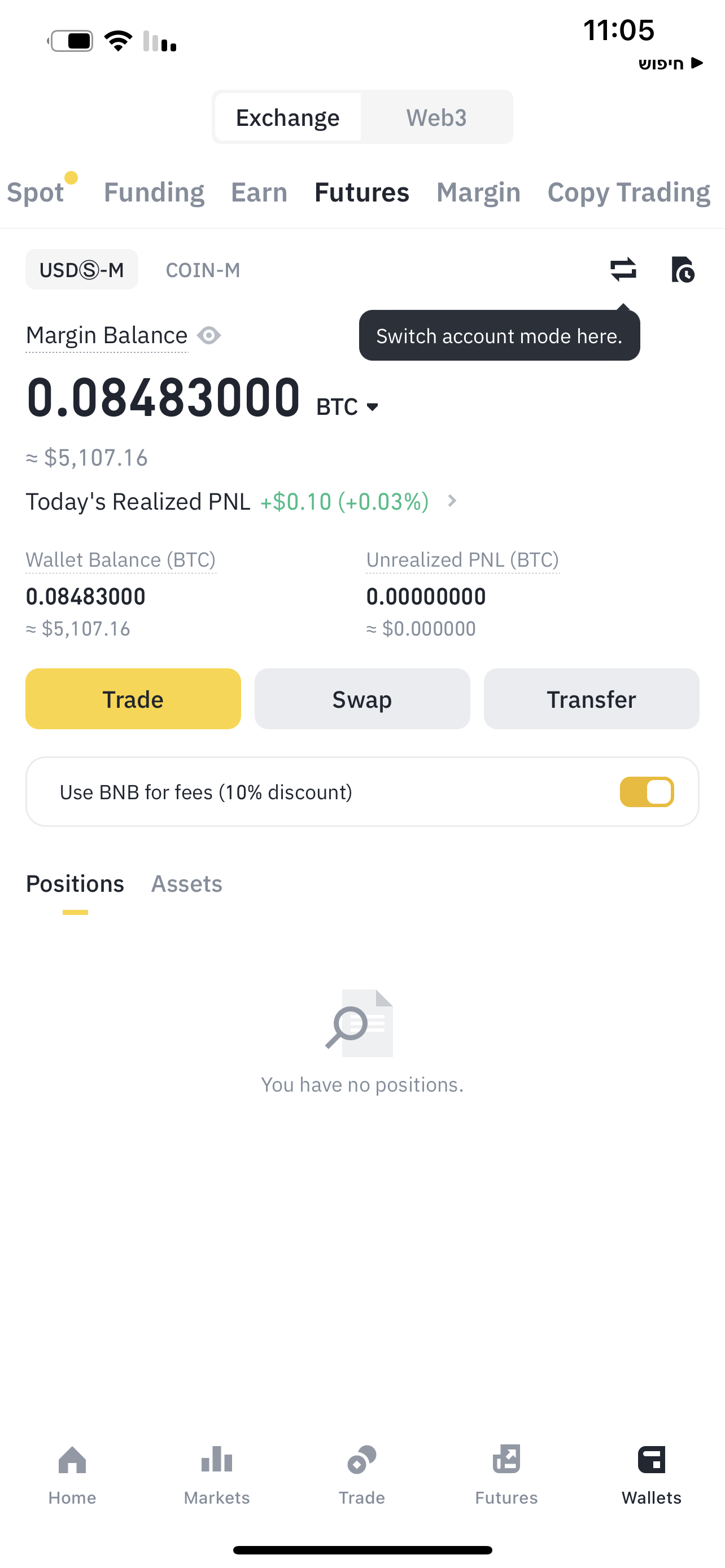Switch to the Assets tab
The width and height of the screenshot is (725, 1568).
coord(187,884)
